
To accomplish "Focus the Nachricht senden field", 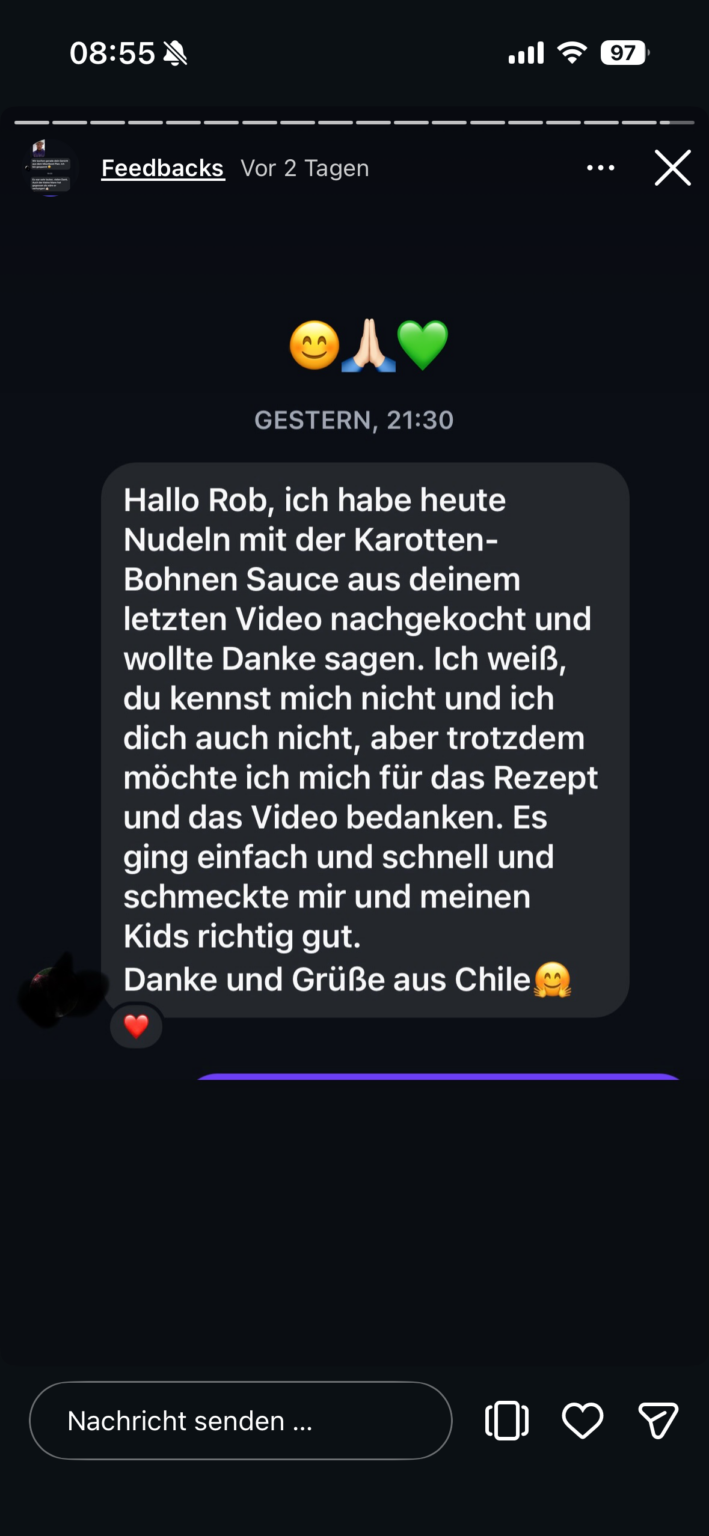I will (x=241, y=1420).
